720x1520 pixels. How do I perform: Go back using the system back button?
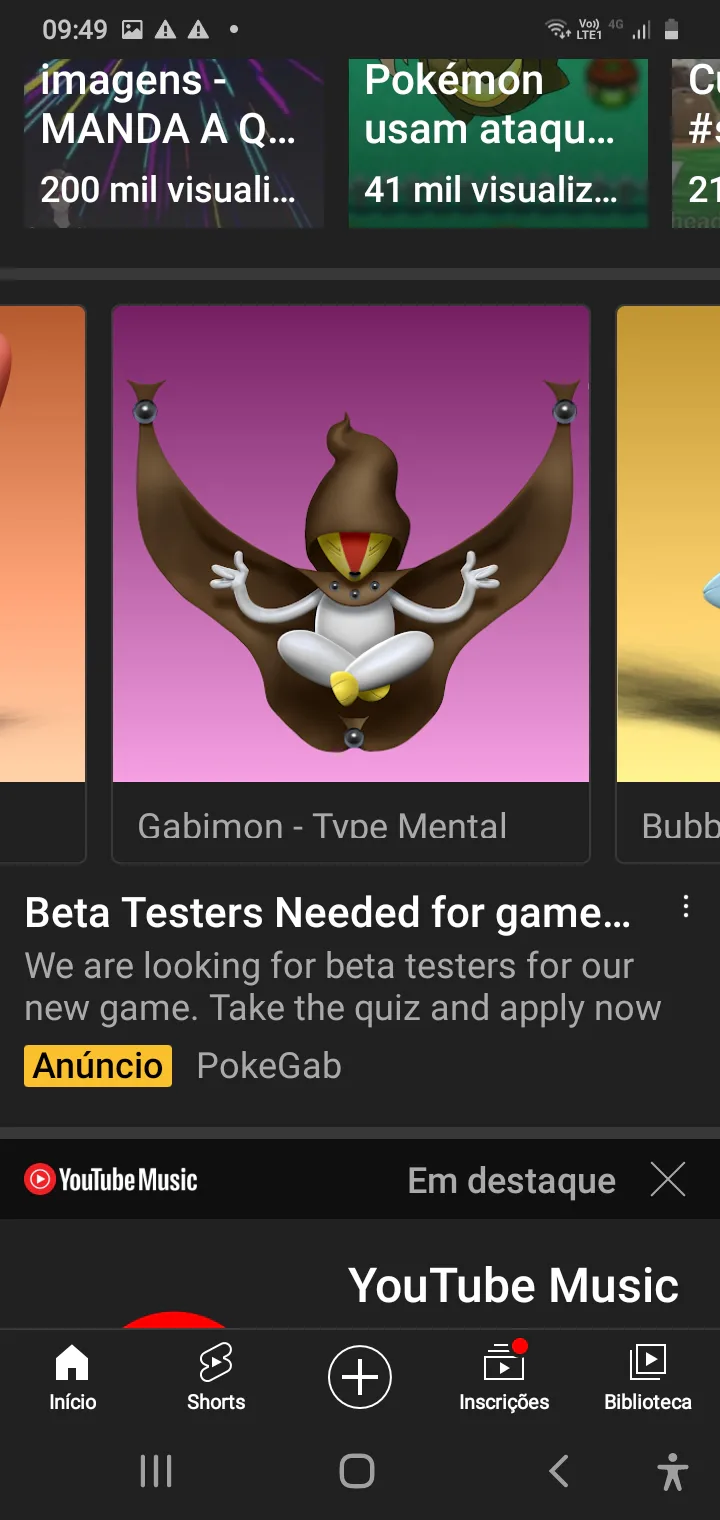(x=559, y=1471)
